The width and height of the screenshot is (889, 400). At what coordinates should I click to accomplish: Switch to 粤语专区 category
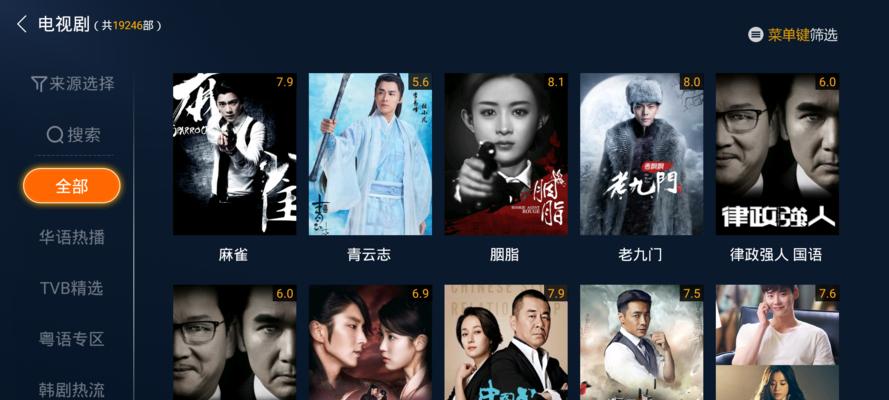[x=72, y=339]
